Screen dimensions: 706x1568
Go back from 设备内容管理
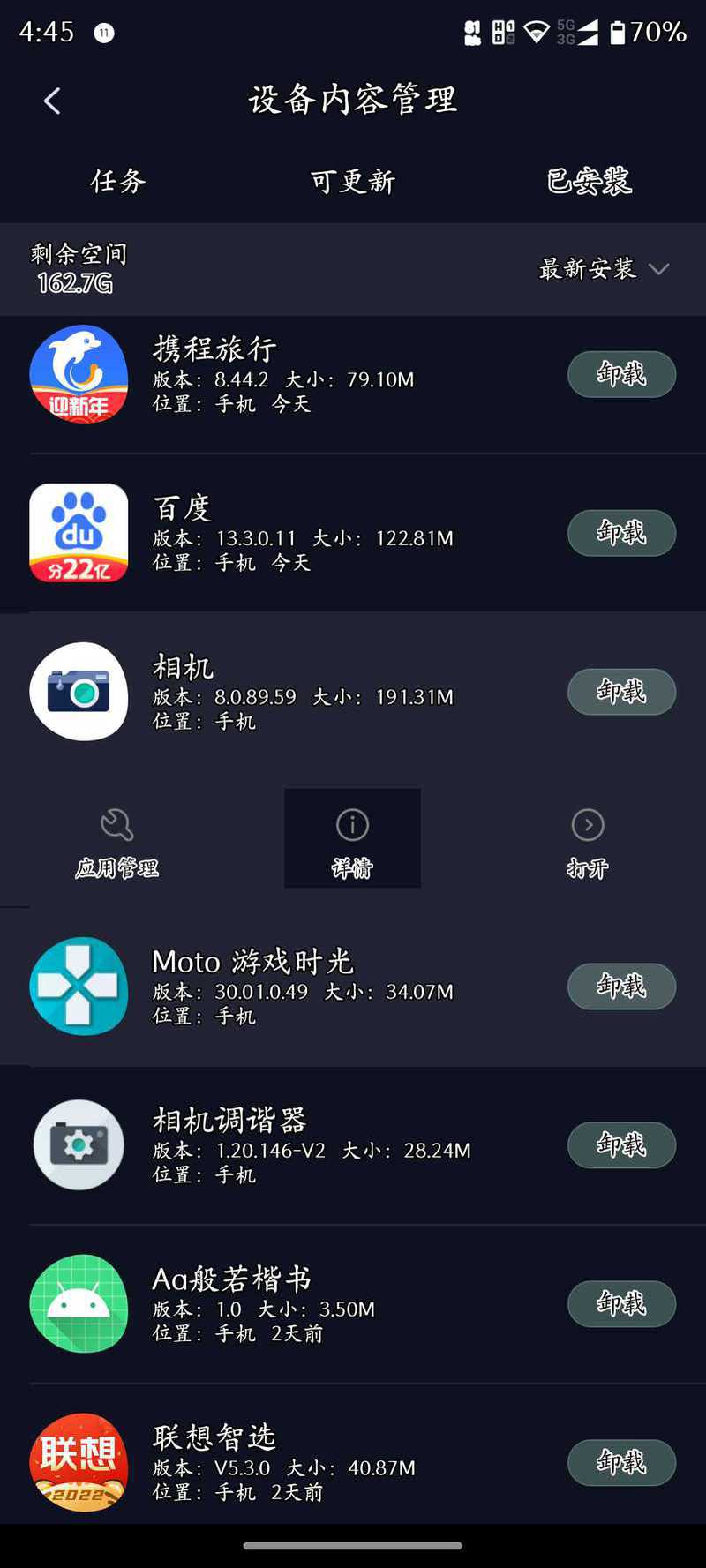pyautogui.click(x=52, y=101)
